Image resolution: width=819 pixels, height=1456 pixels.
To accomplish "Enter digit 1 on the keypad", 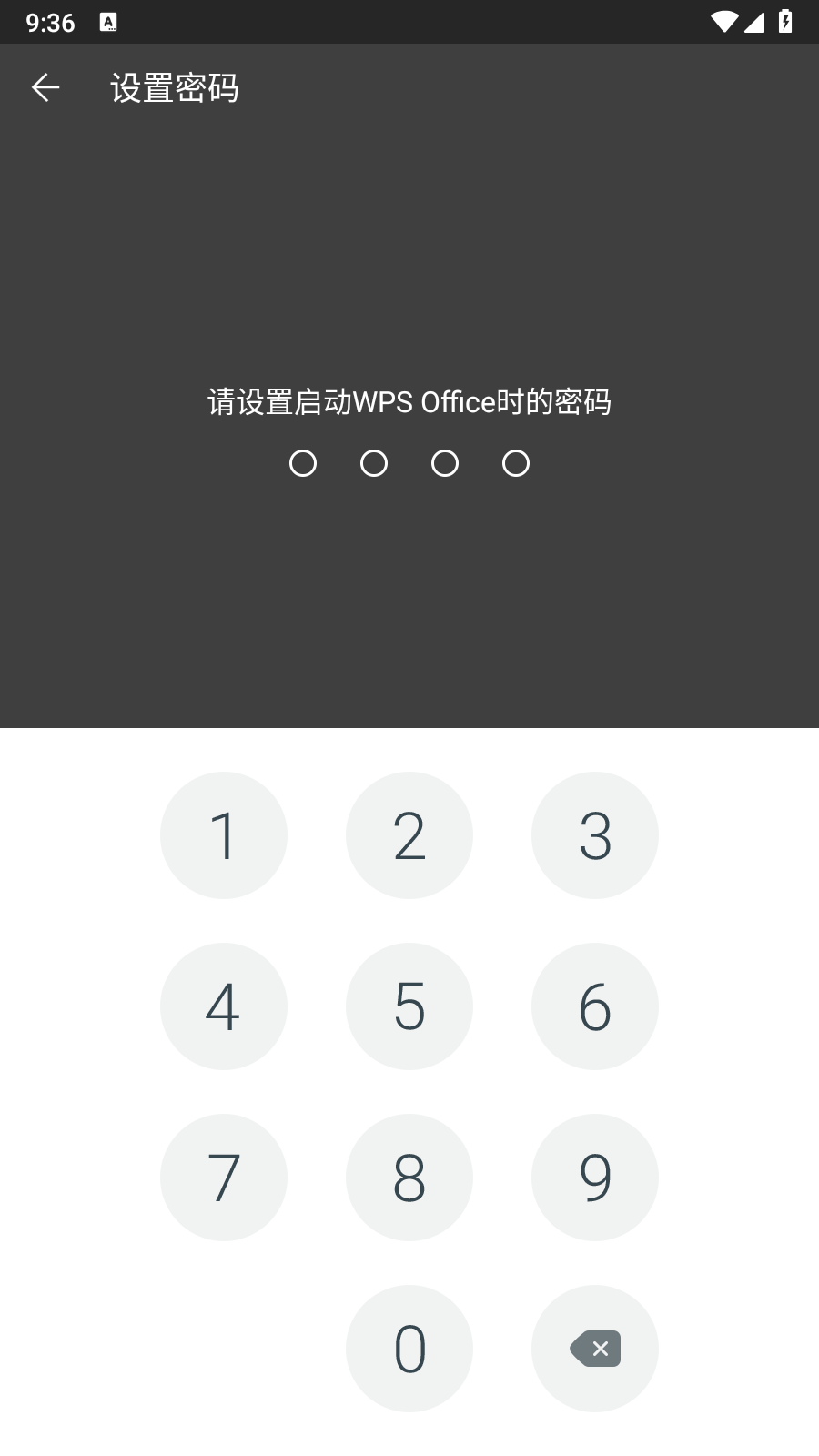I will tap(224, 835).
